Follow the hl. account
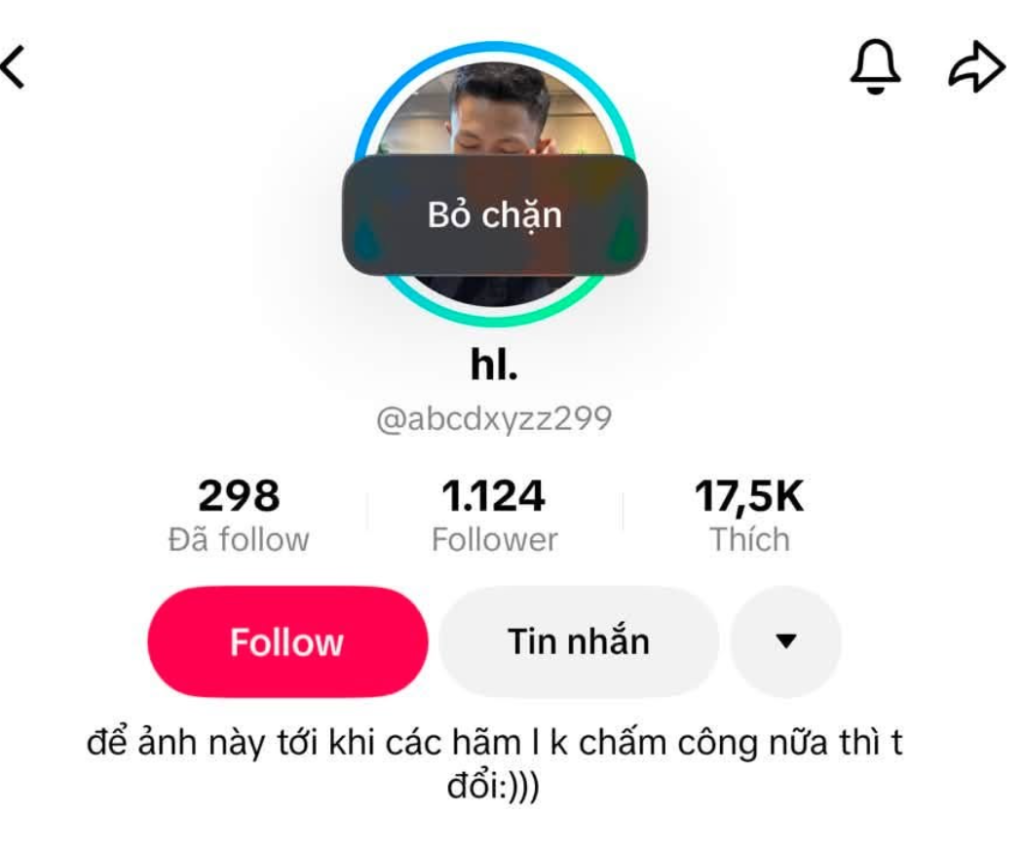The image size is (1024, 852). (287, 642)
